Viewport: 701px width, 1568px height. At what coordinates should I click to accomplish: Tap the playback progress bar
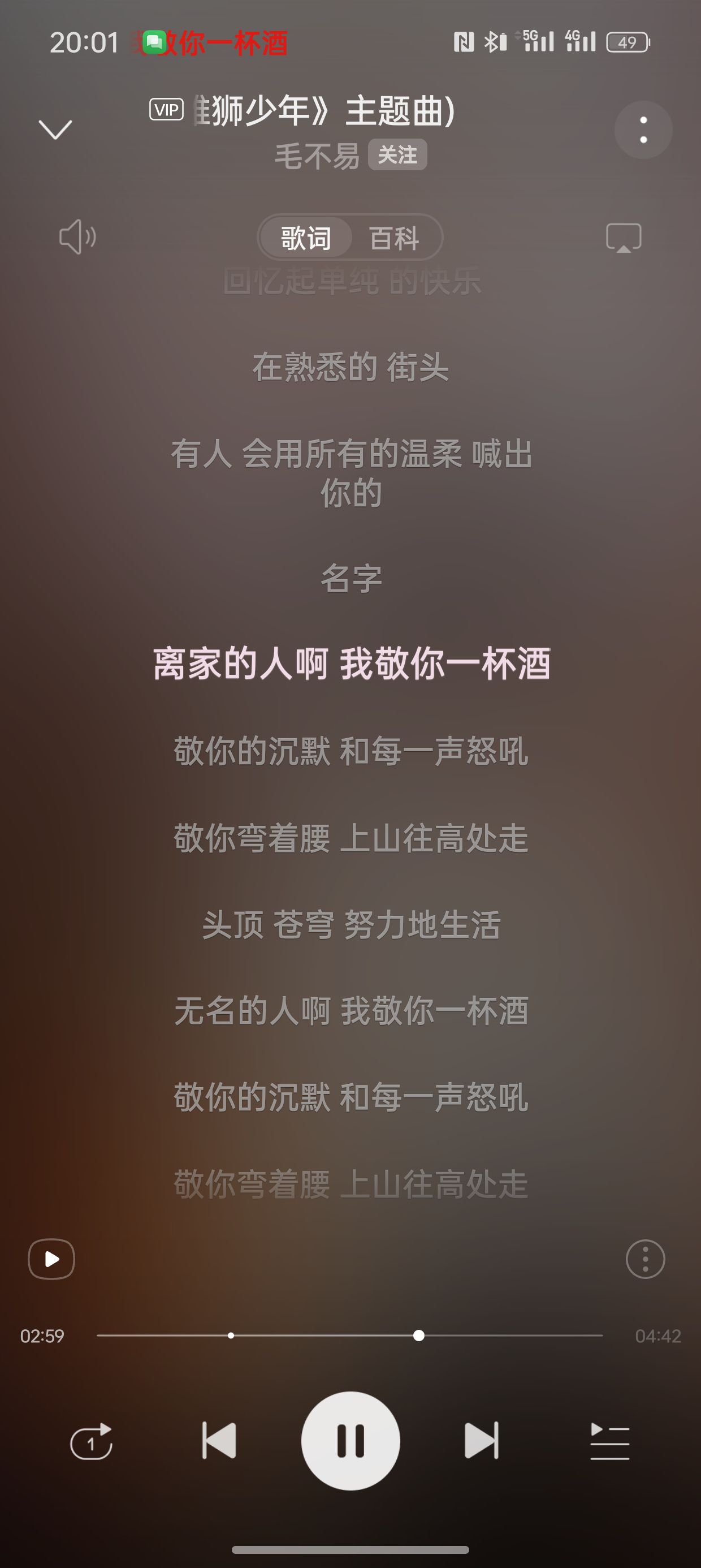pyautogui.click(x=350, y=1336)
